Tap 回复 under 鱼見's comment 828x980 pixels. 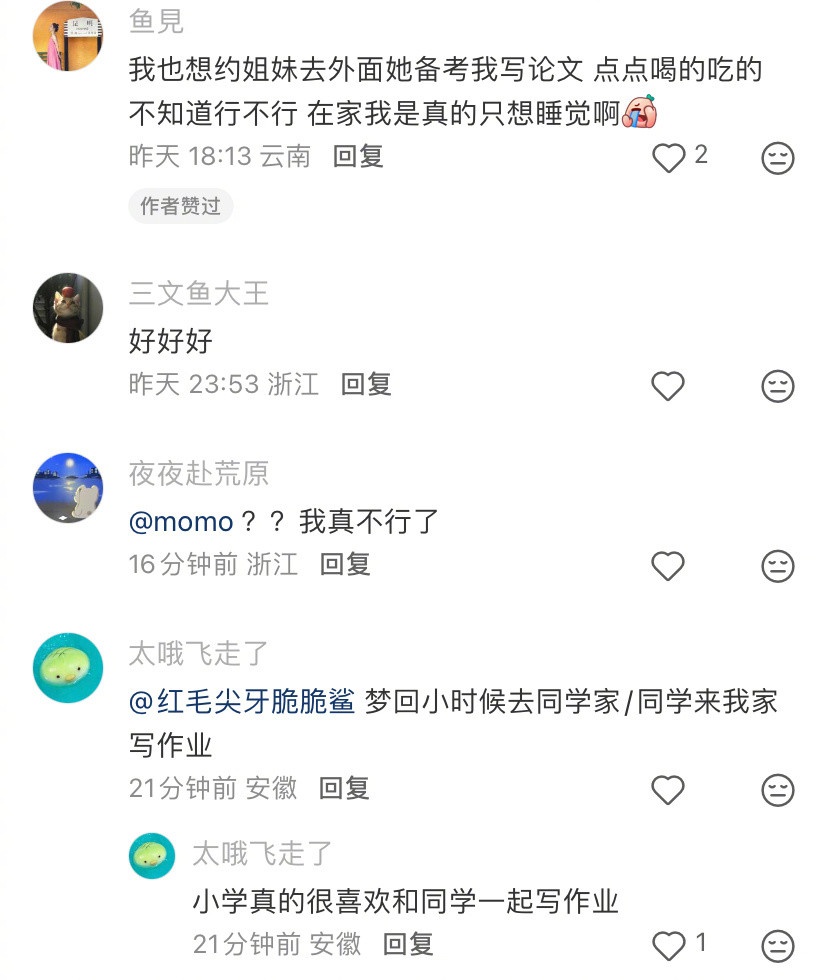(357, 156)
